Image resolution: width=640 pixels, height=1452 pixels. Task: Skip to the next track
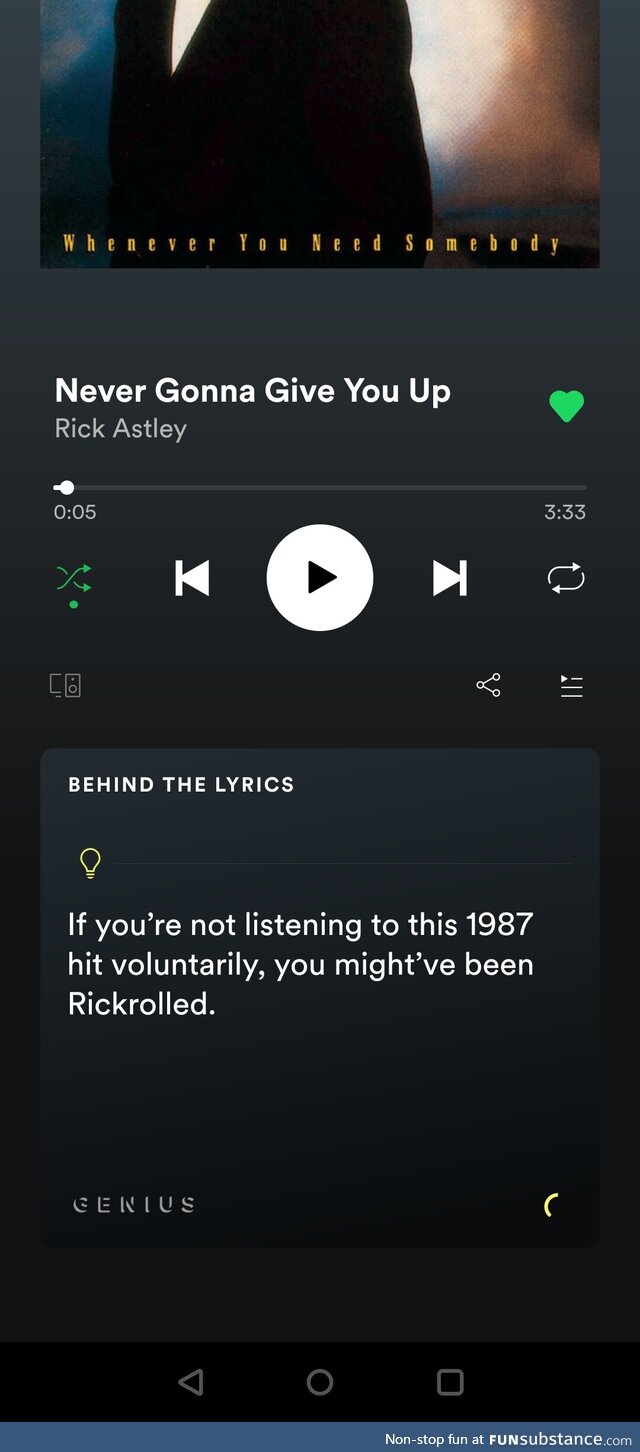[x=449, y=578]
